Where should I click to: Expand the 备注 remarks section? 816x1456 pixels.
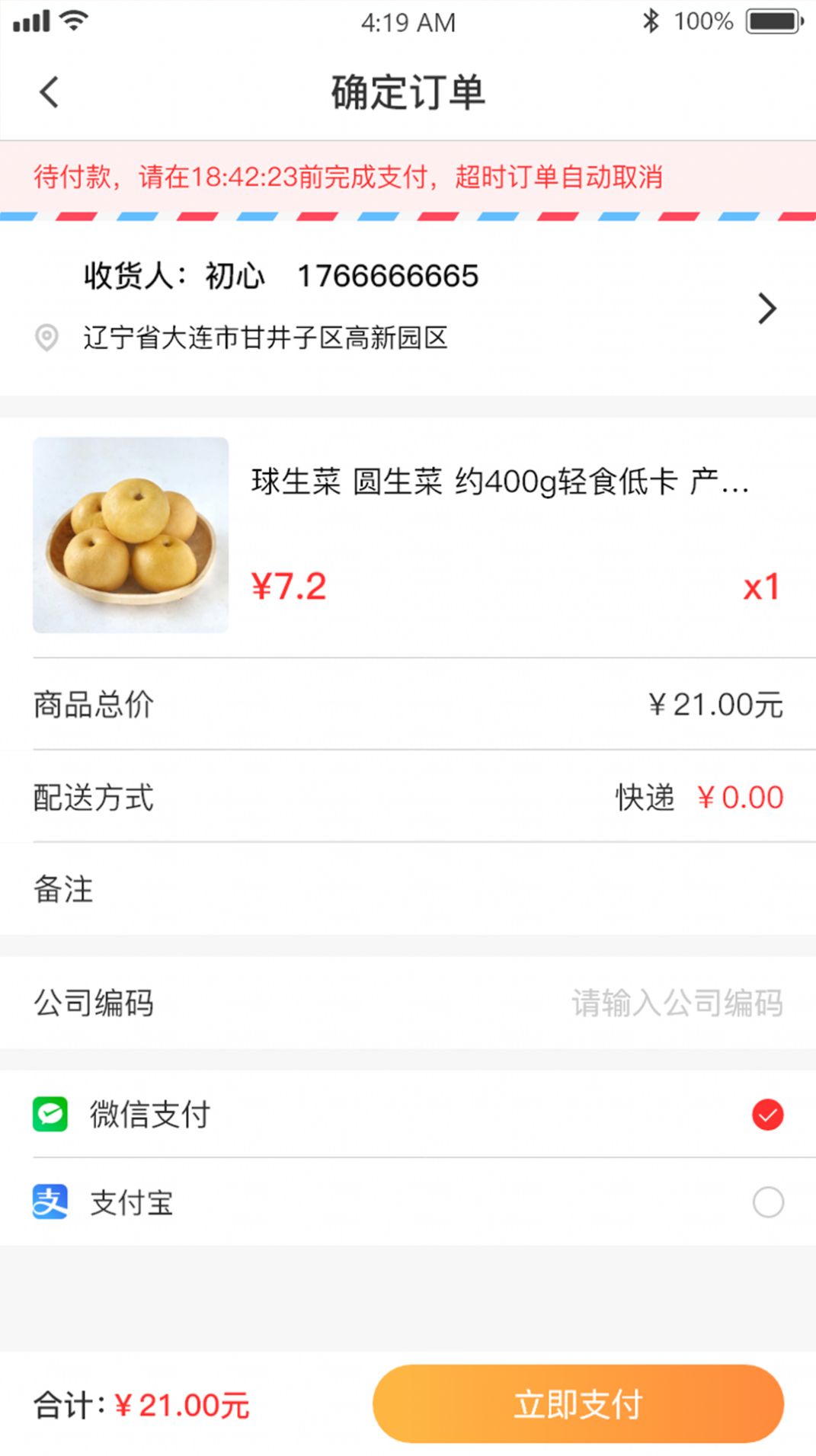408,889
